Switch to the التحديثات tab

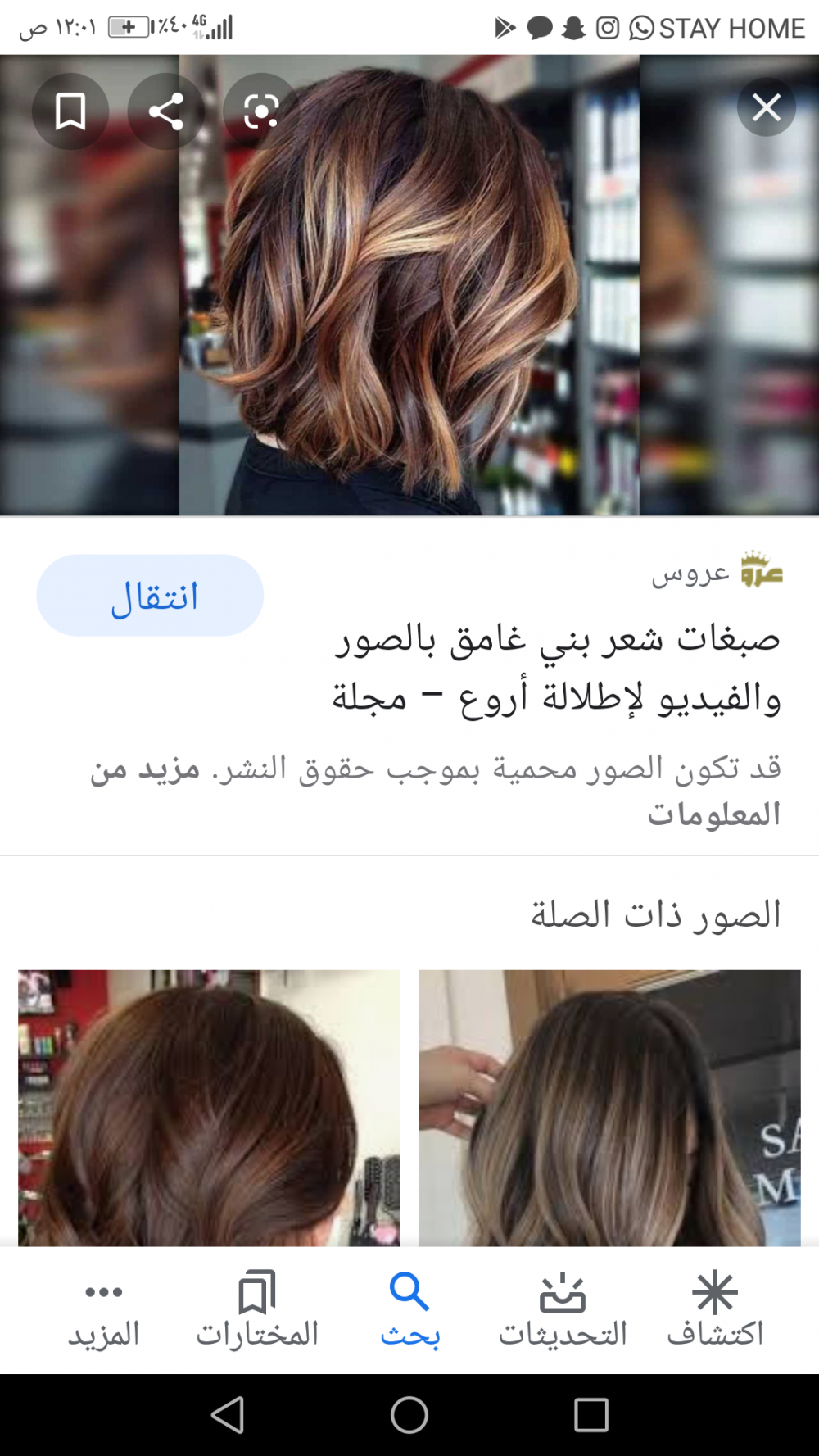pos(563,1310)
